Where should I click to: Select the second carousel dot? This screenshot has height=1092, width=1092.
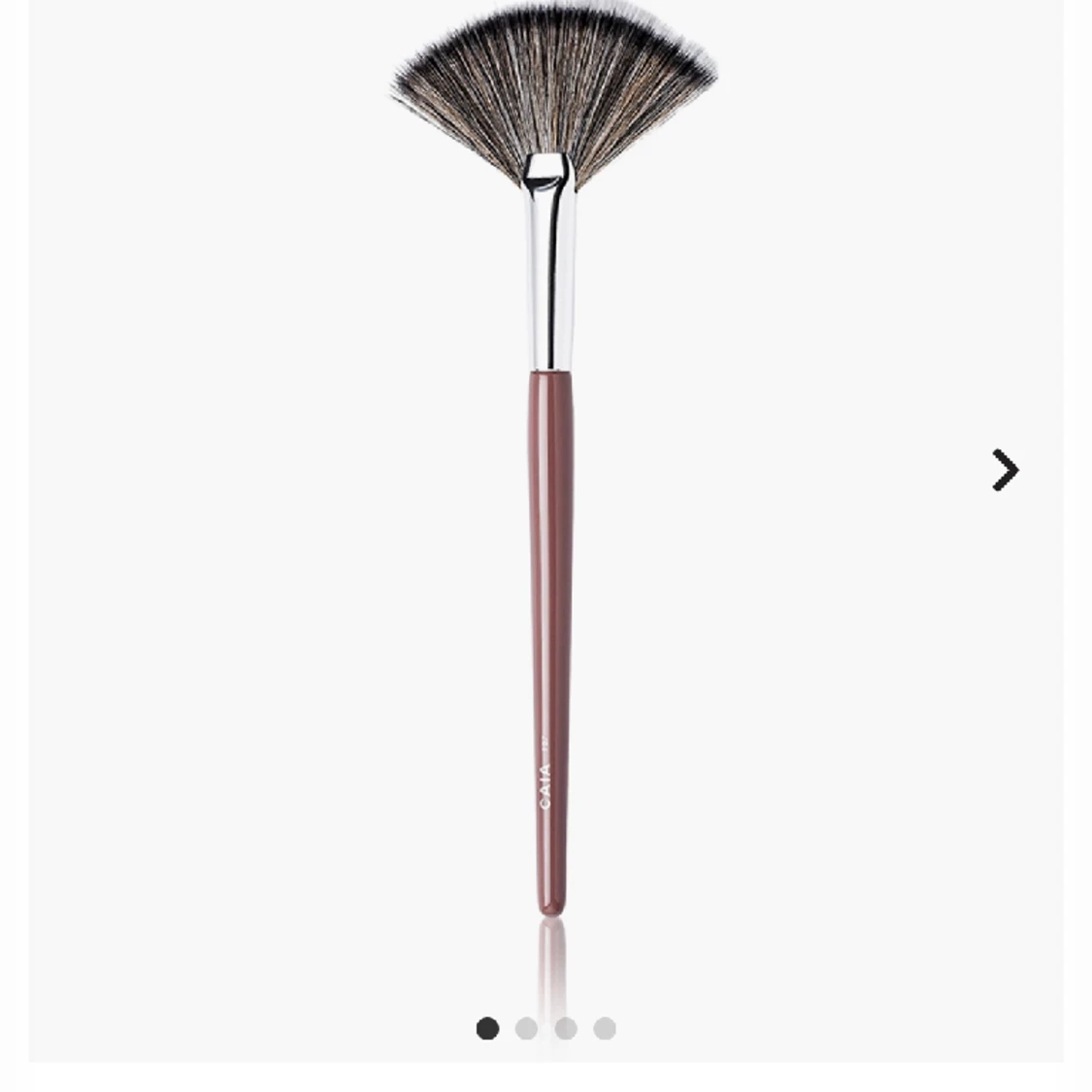coord(526,1028)
